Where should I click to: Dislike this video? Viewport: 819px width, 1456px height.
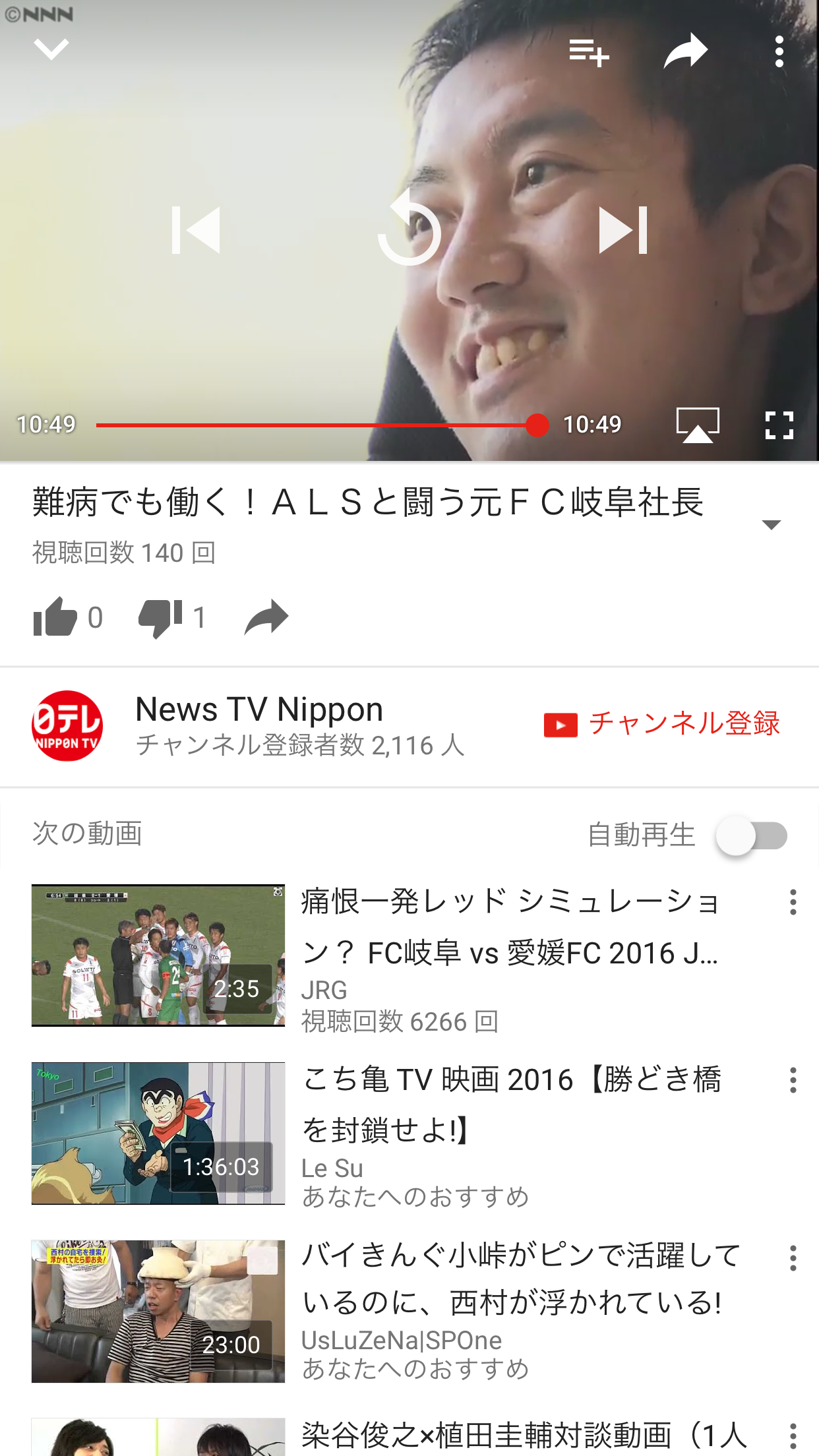(x=160, y=617)
